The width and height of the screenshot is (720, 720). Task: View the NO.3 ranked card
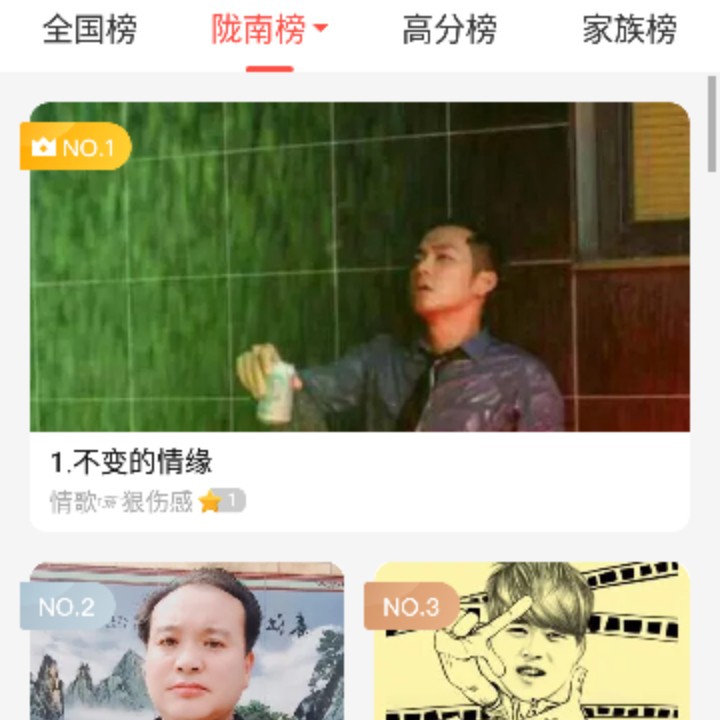point(532,645)
